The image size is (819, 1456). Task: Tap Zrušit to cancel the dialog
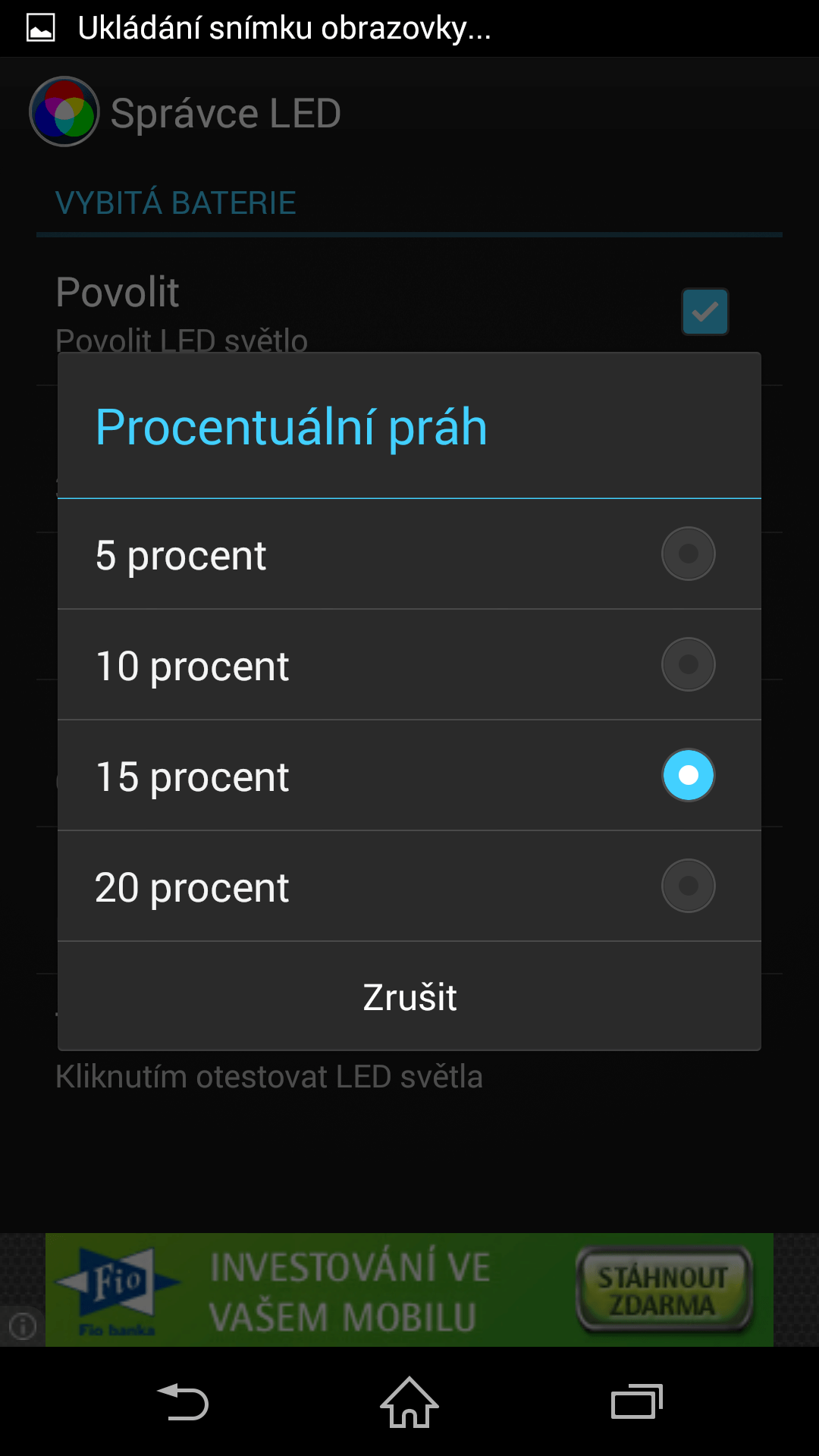pos(409,996)
